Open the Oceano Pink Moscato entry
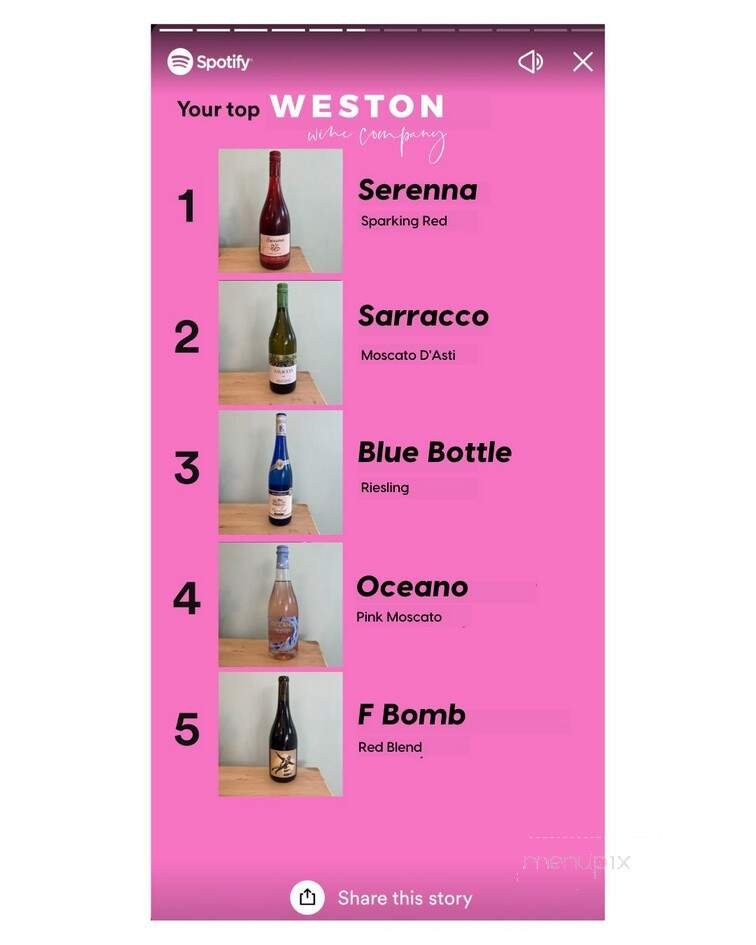Screen dimensions: 756x945 pos(413,588)
